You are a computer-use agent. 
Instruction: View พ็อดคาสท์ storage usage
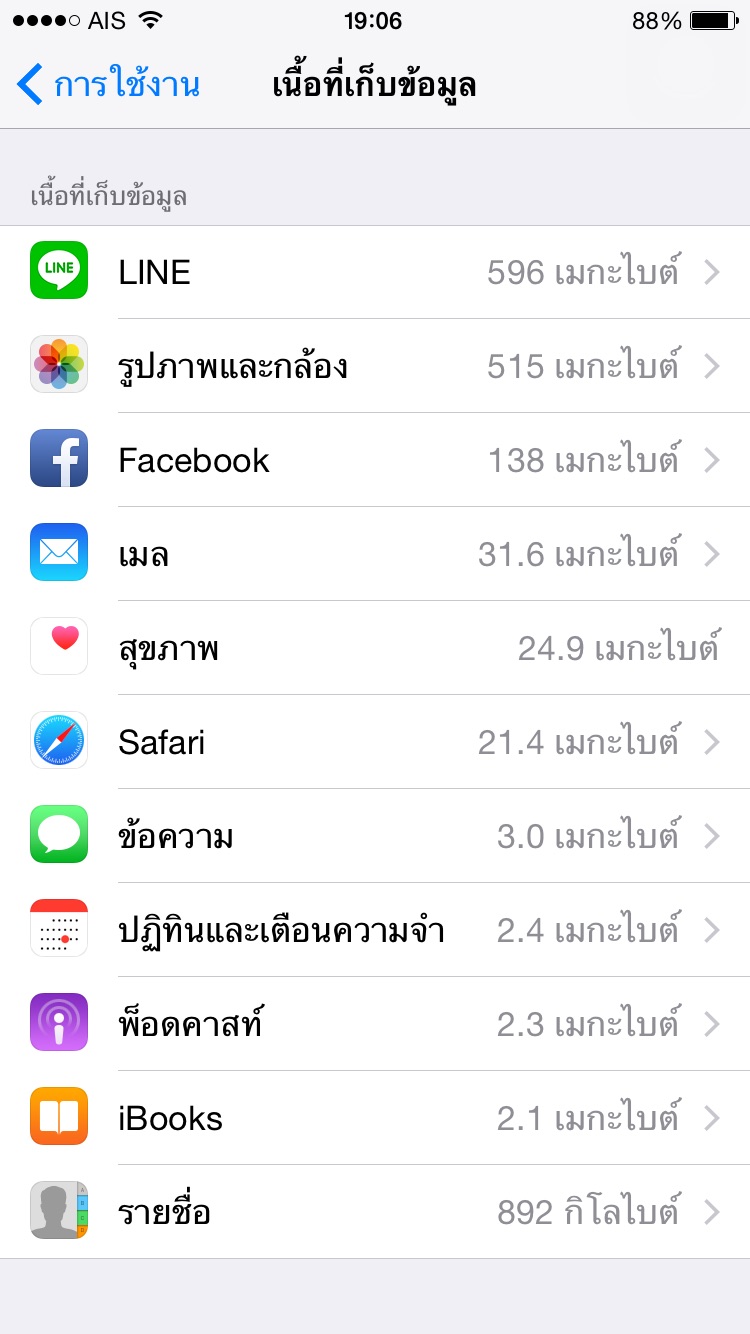(375, 1024)
